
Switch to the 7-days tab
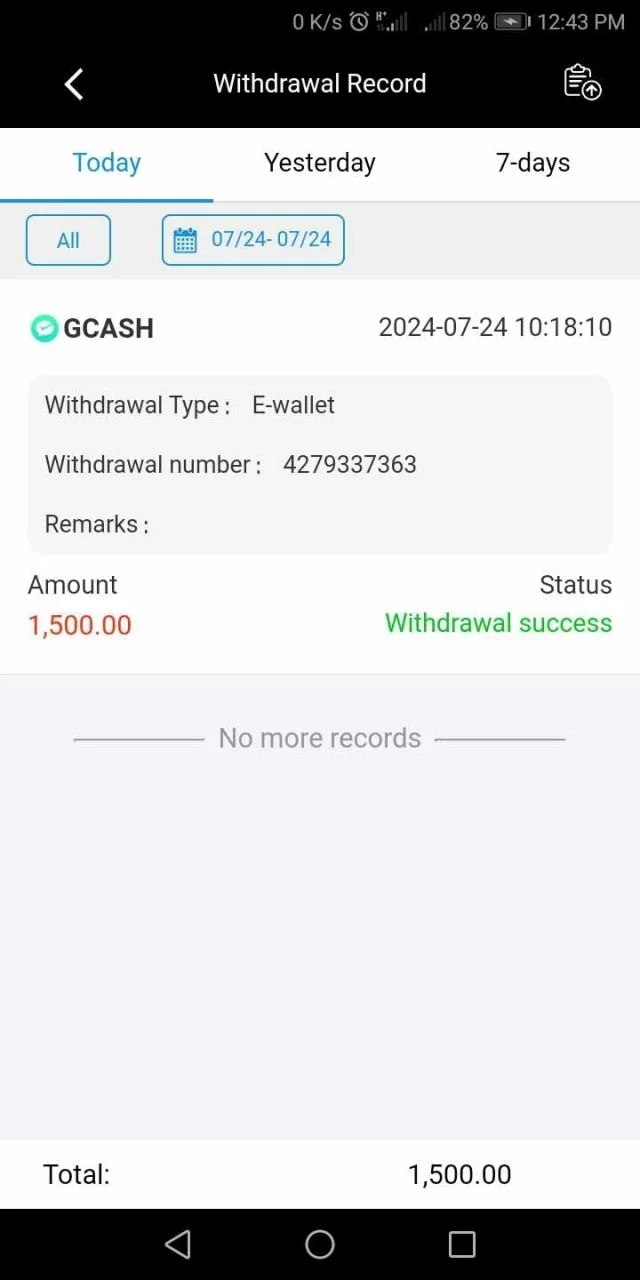(533, 164)
